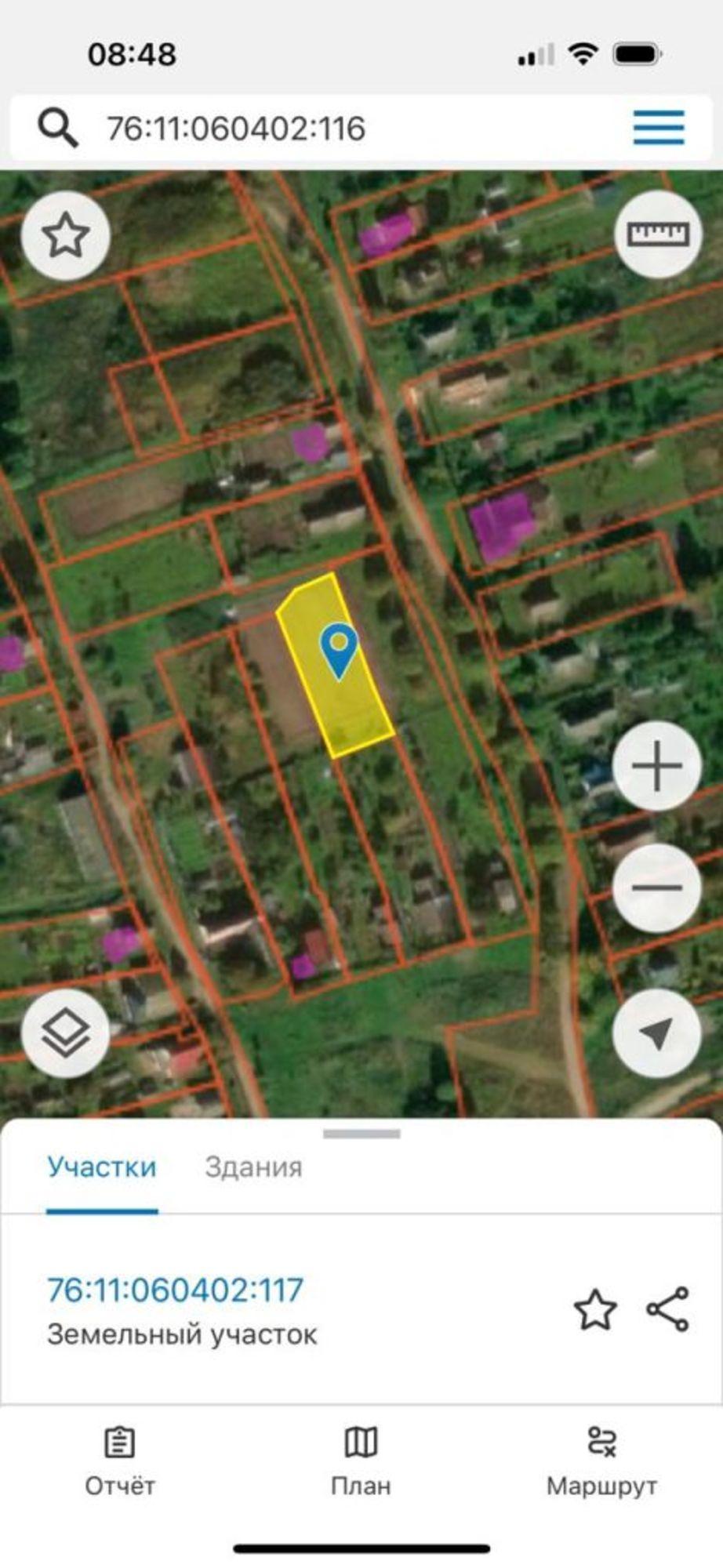
Task: Zoom in with the plus button
Action: [x=656, y=765]
